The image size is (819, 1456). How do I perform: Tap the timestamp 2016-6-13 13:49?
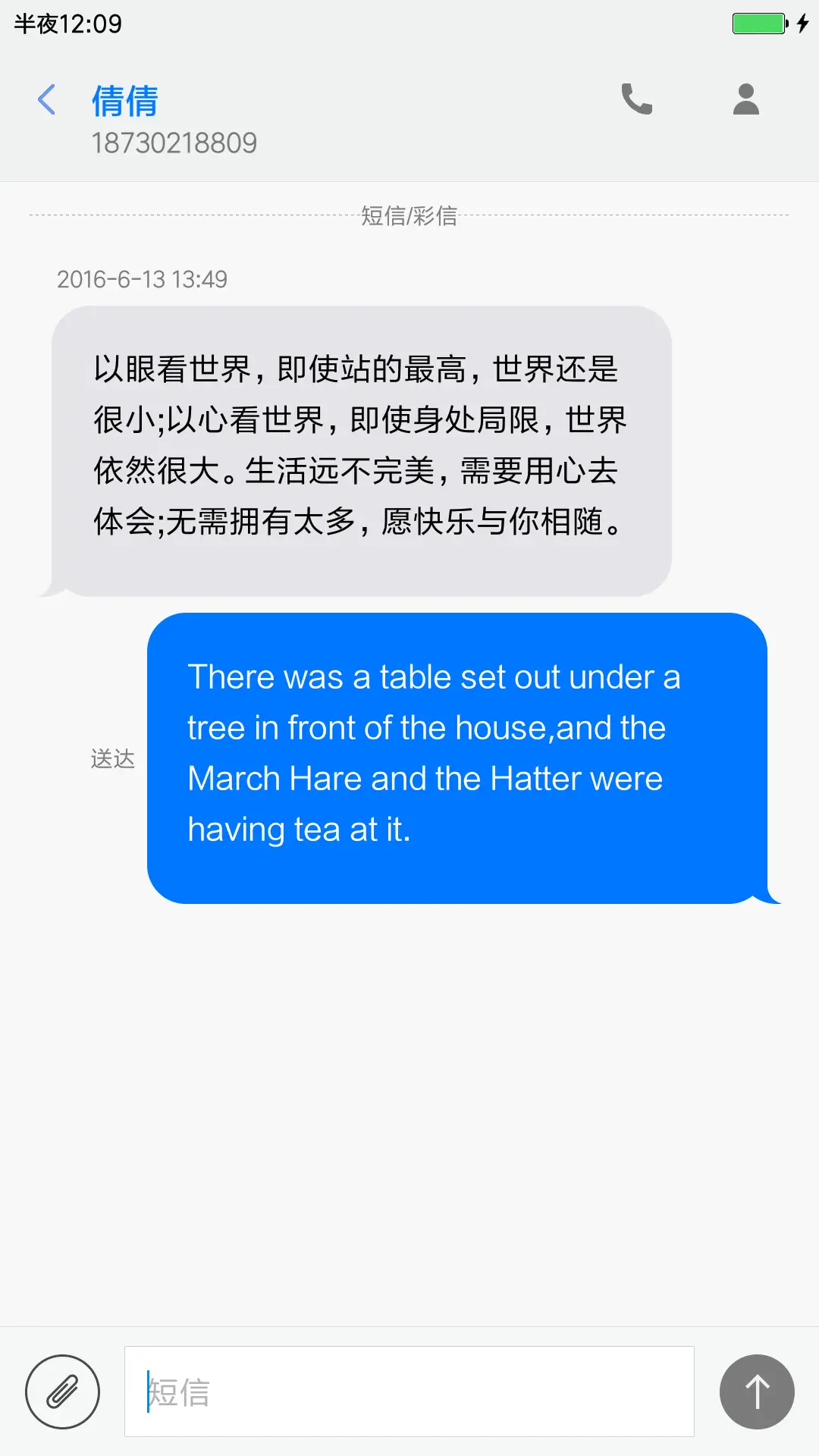click(x=143, y=279)
